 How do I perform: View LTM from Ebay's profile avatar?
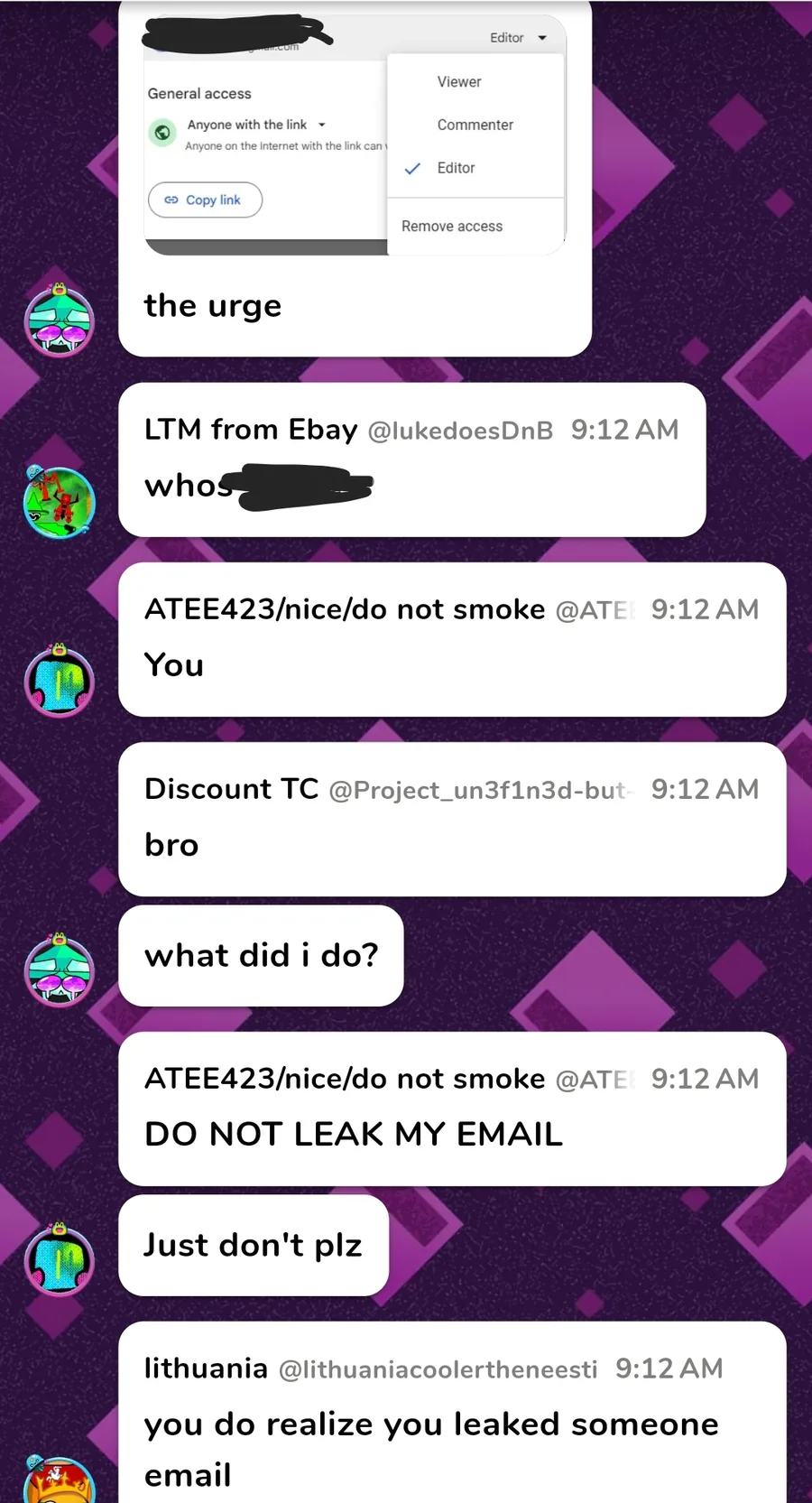[60, 502]
